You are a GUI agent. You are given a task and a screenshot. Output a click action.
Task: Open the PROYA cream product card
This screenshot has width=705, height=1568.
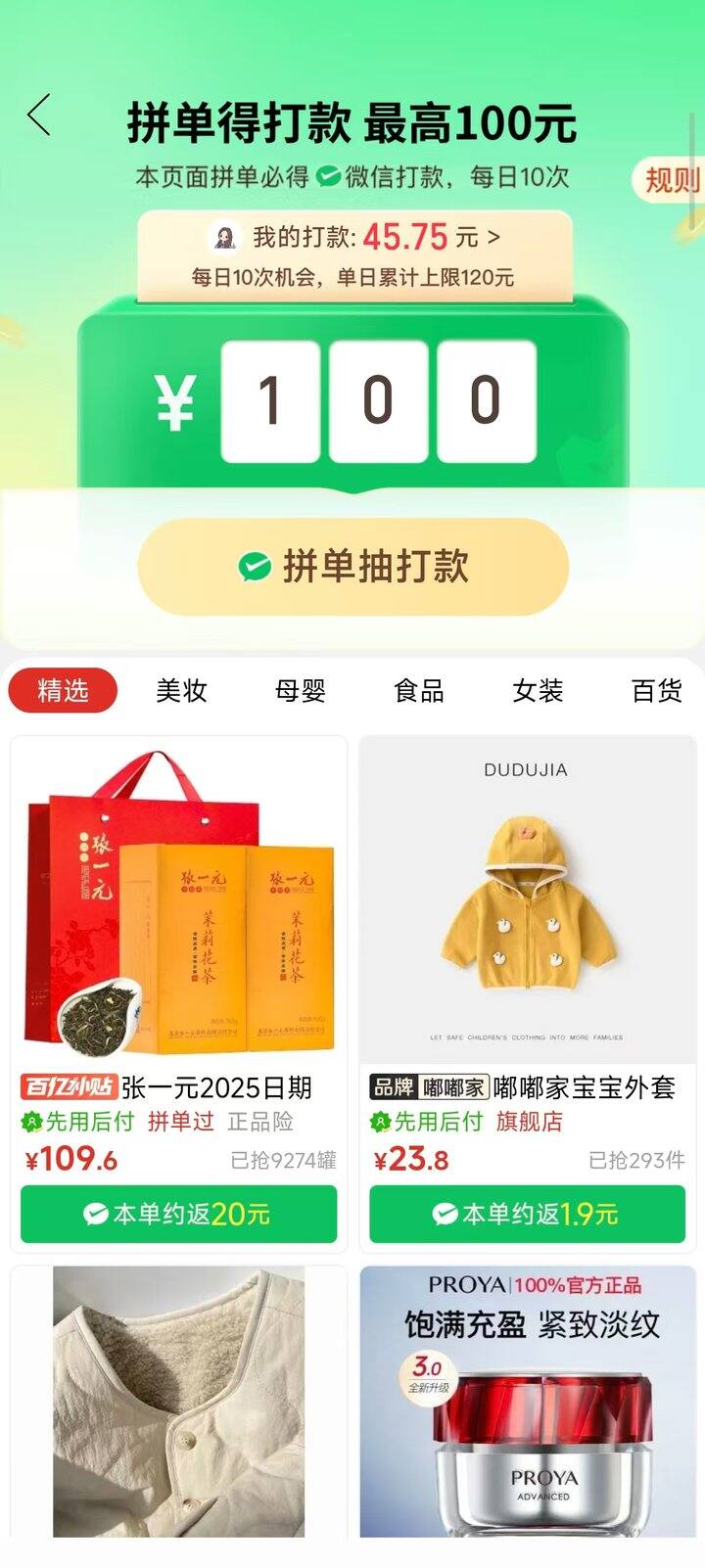[x=528, y=1402]
